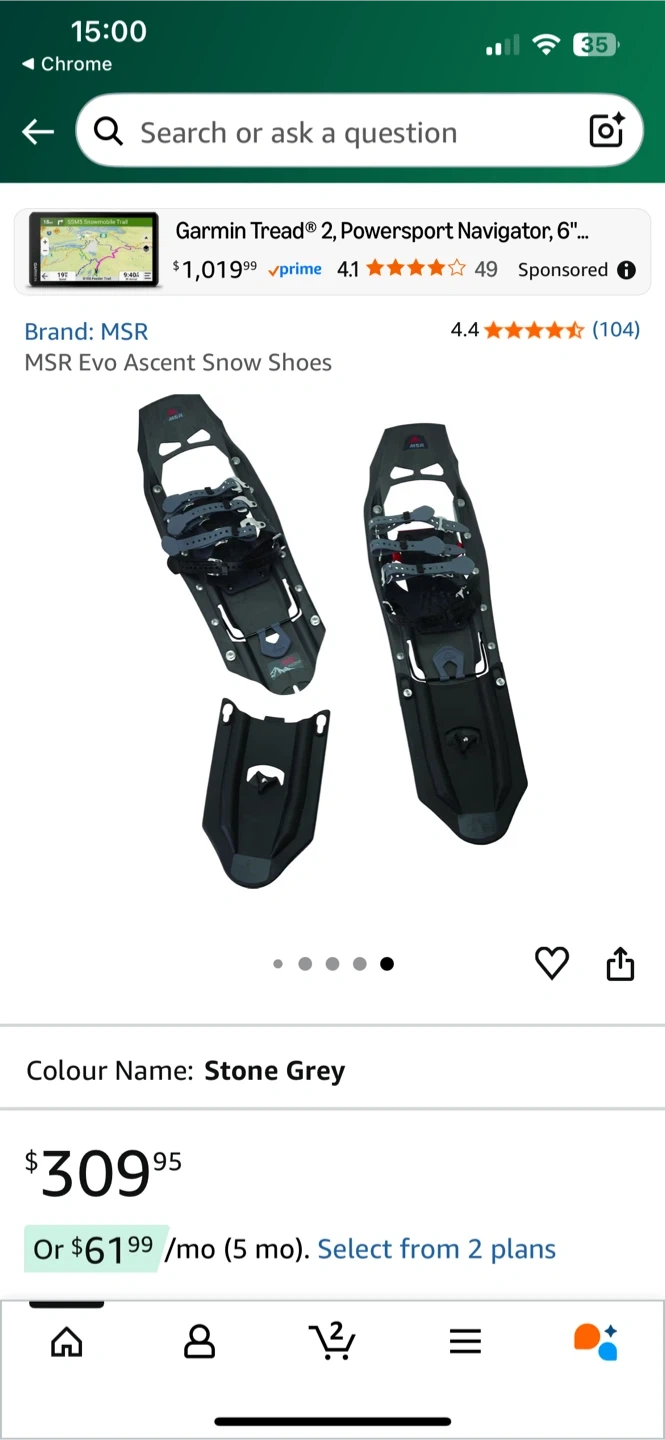
Task: Share this product listing
Action: pyautogui.click(x=620, y=963)
